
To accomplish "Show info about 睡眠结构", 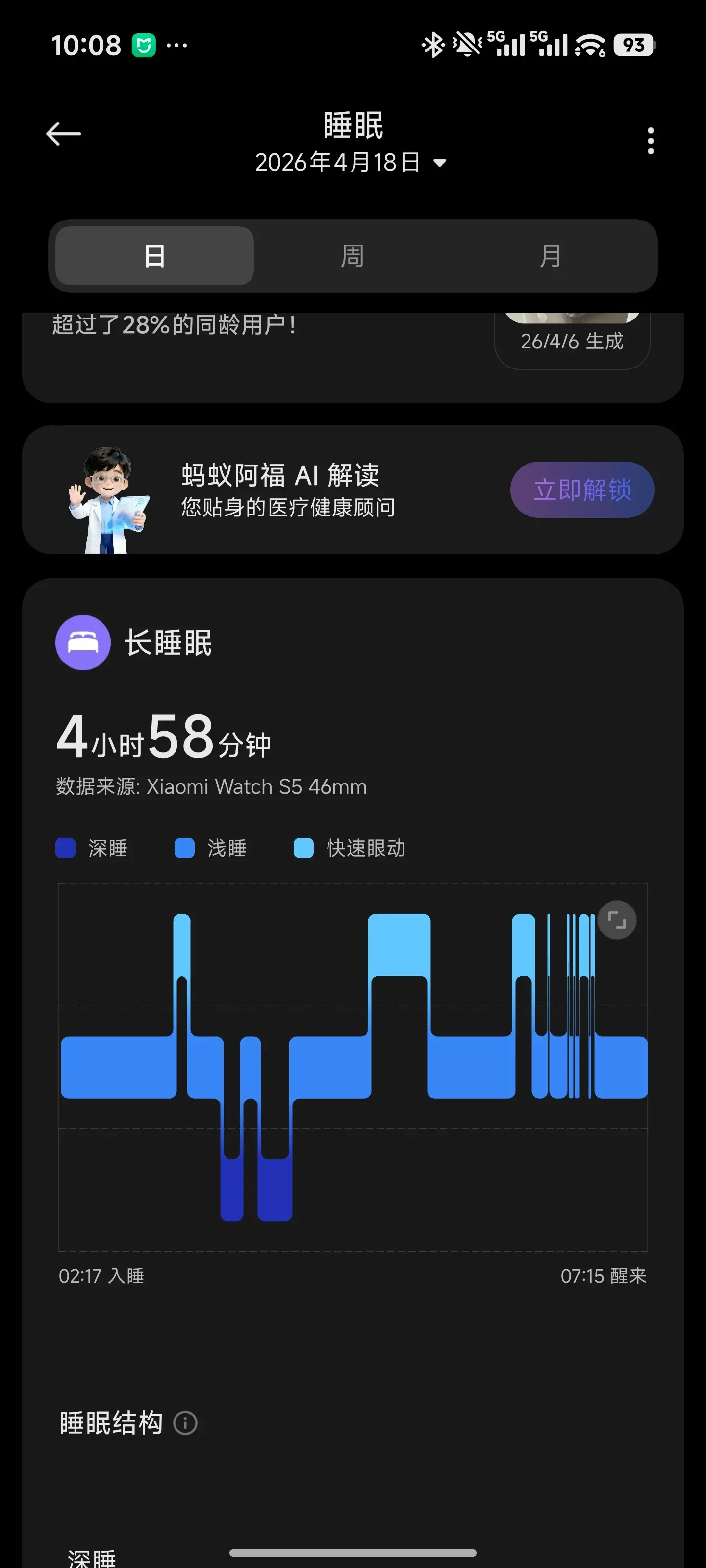I will coord(185,1424).
